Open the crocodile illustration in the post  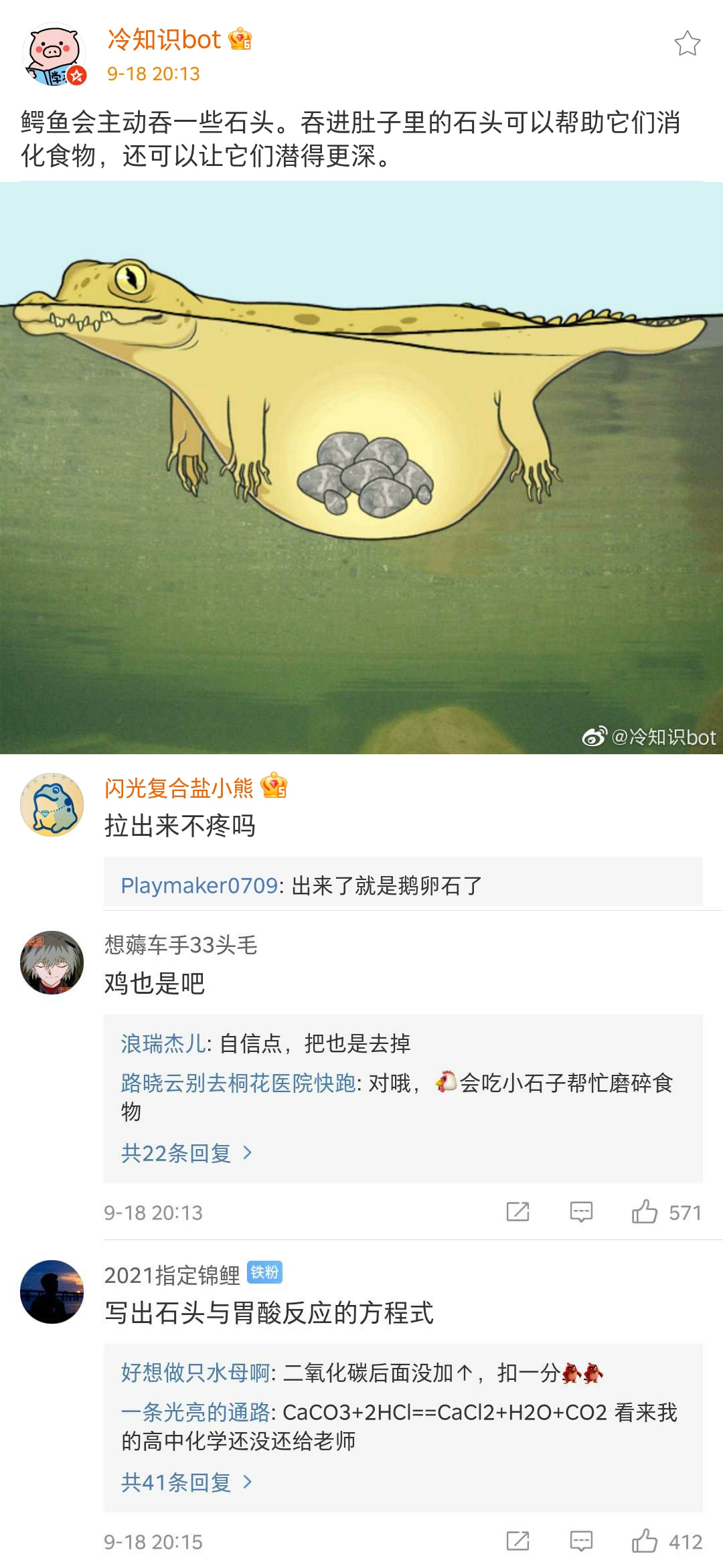click(x=361, y=467)
